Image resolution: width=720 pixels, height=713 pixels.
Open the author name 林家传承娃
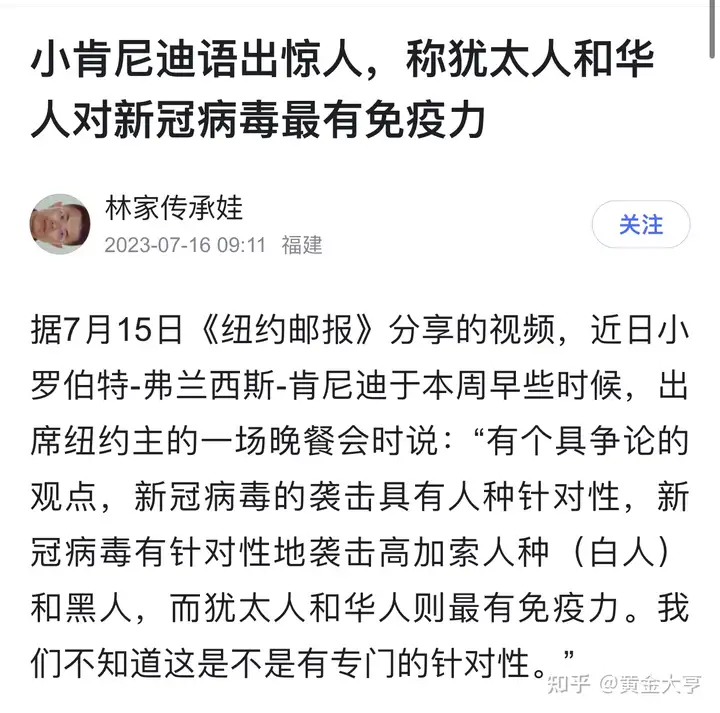click(x=174, y=207)
